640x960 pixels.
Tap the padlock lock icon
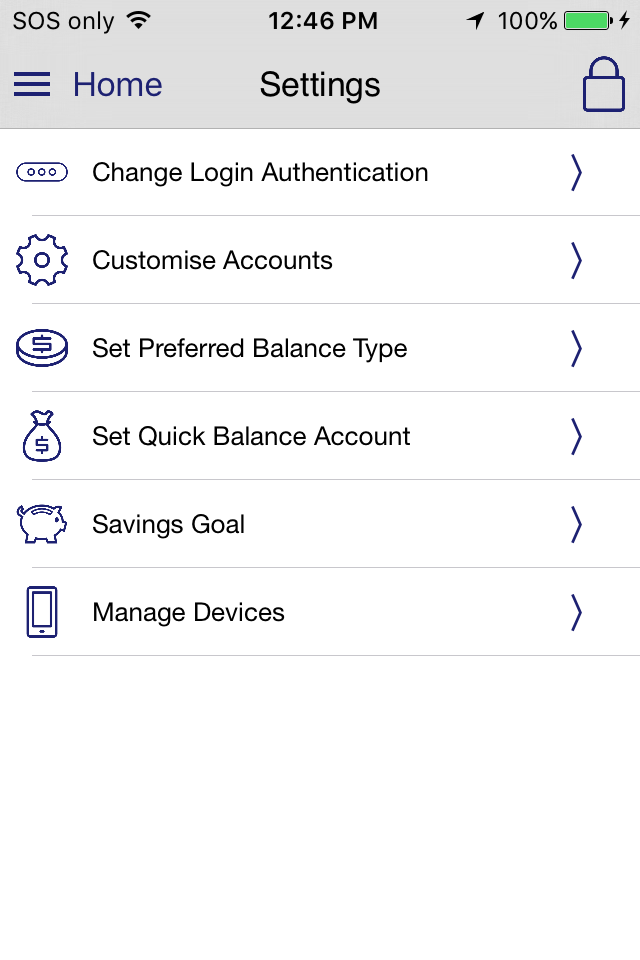click(x=603, y=84)
